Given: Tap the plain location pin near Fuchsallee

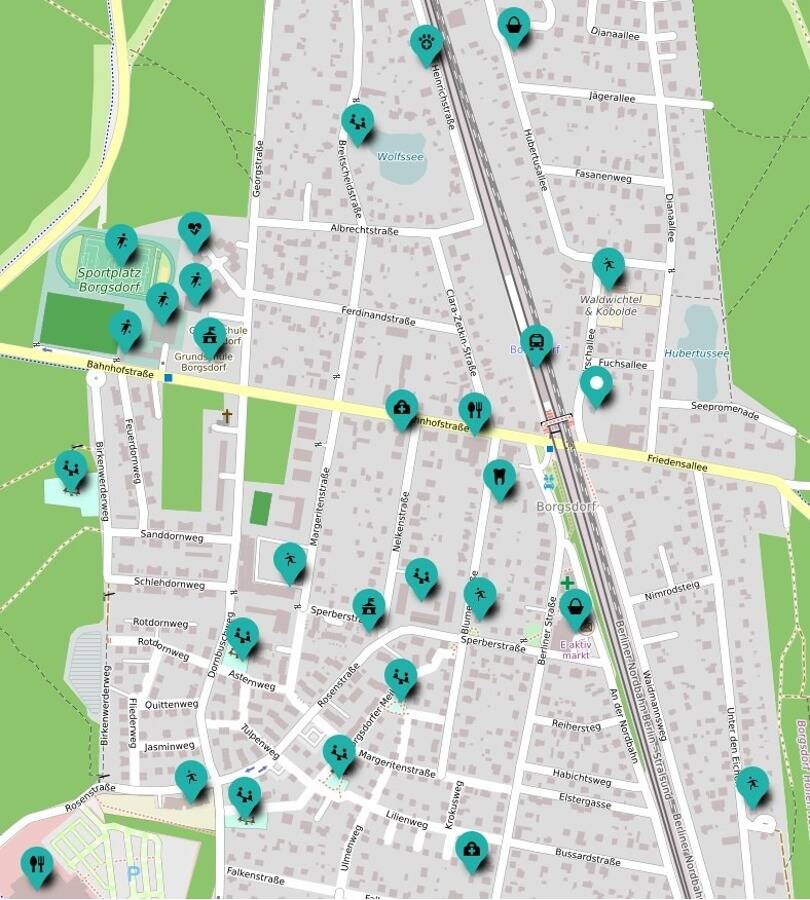Looking at the screenshot, I should [597, 384].
